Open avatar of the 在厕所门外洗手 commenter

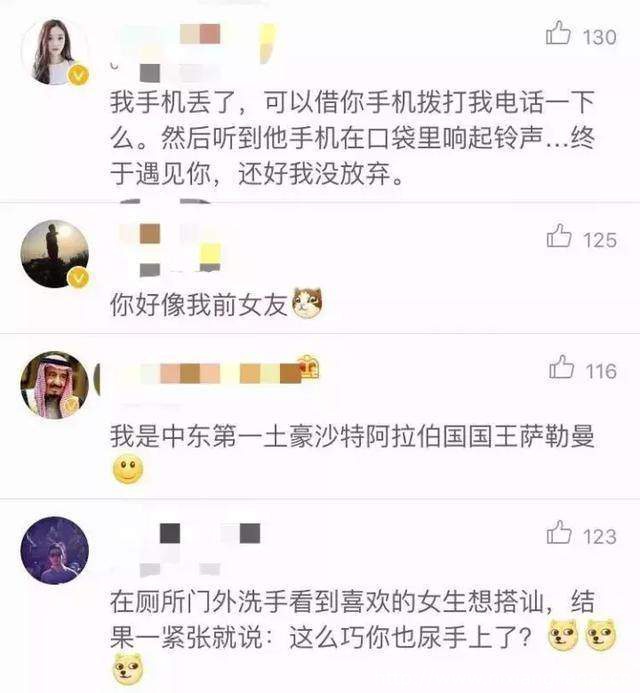click(x=55, y=551)
